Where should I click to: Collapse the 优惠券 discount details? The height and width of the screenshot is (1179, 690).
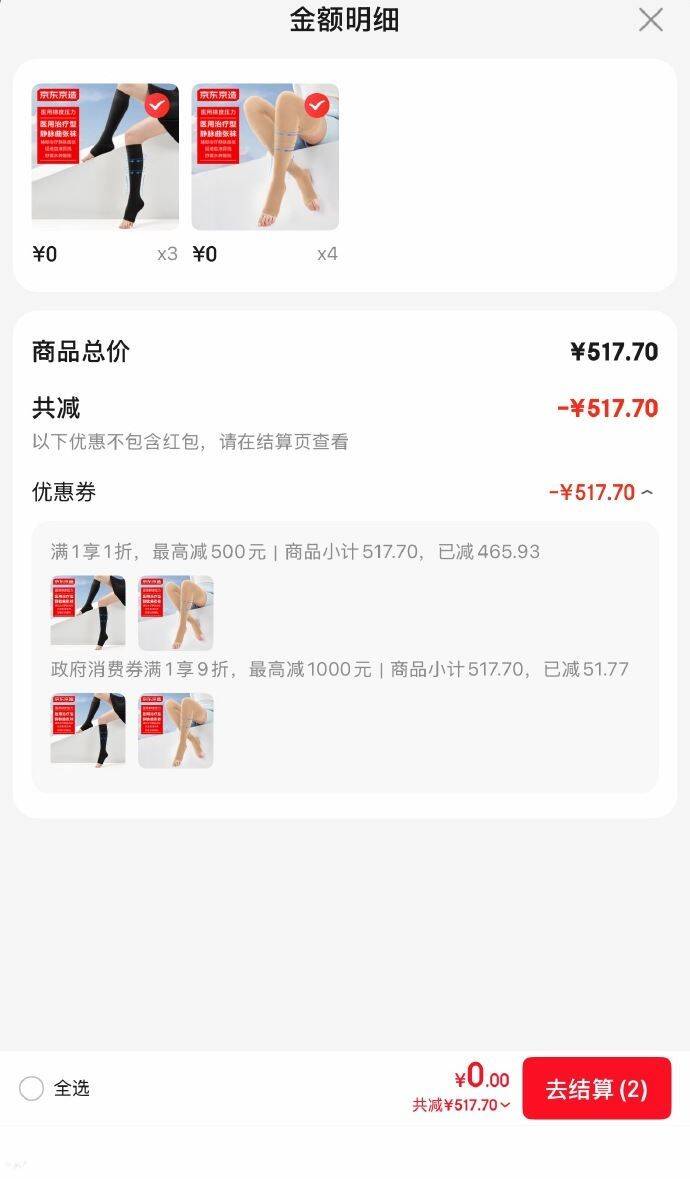647,493
